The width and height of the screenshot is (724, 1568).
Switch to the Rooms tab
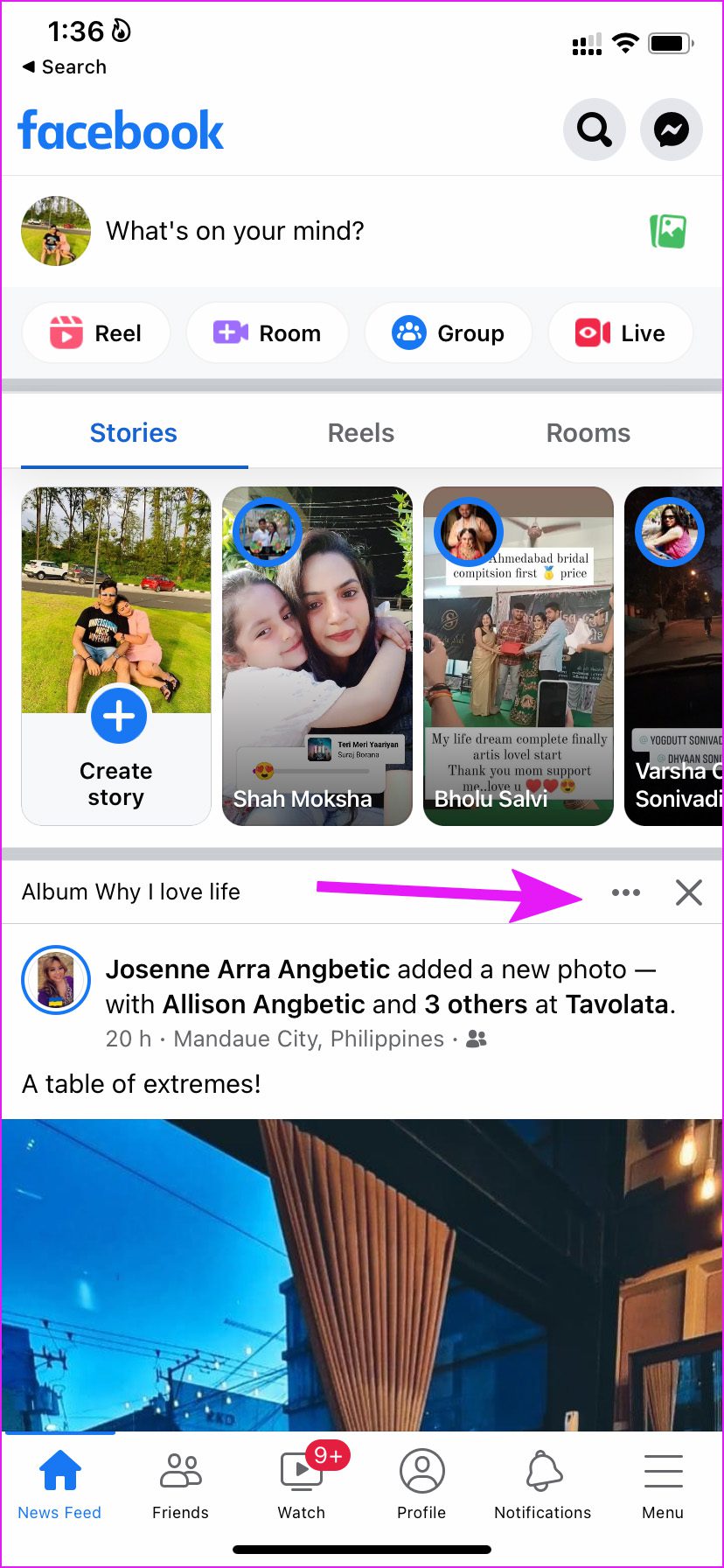coord(588,433)
